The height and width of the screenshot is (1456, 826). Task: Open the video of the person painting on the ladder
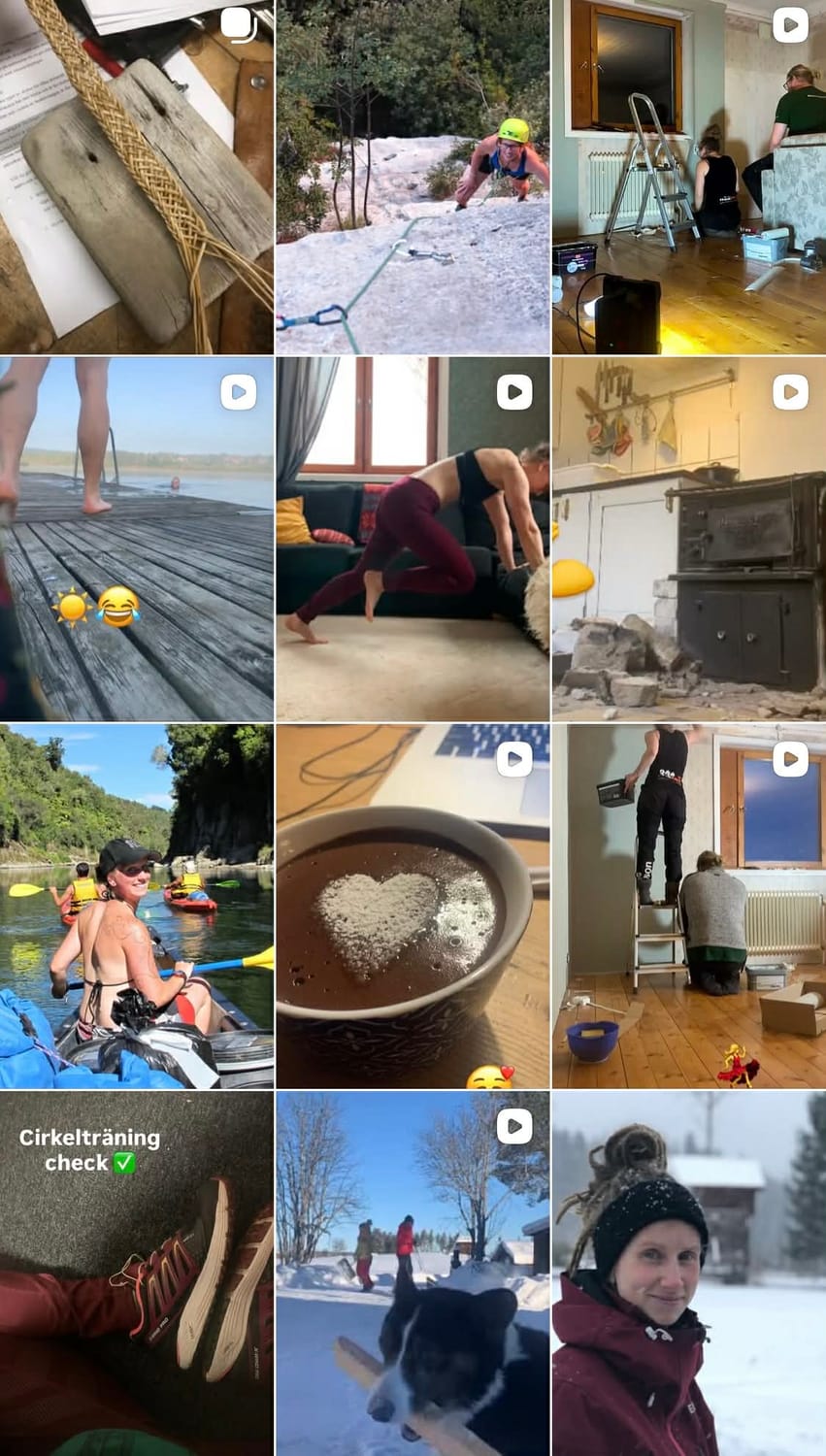point(689,906)
